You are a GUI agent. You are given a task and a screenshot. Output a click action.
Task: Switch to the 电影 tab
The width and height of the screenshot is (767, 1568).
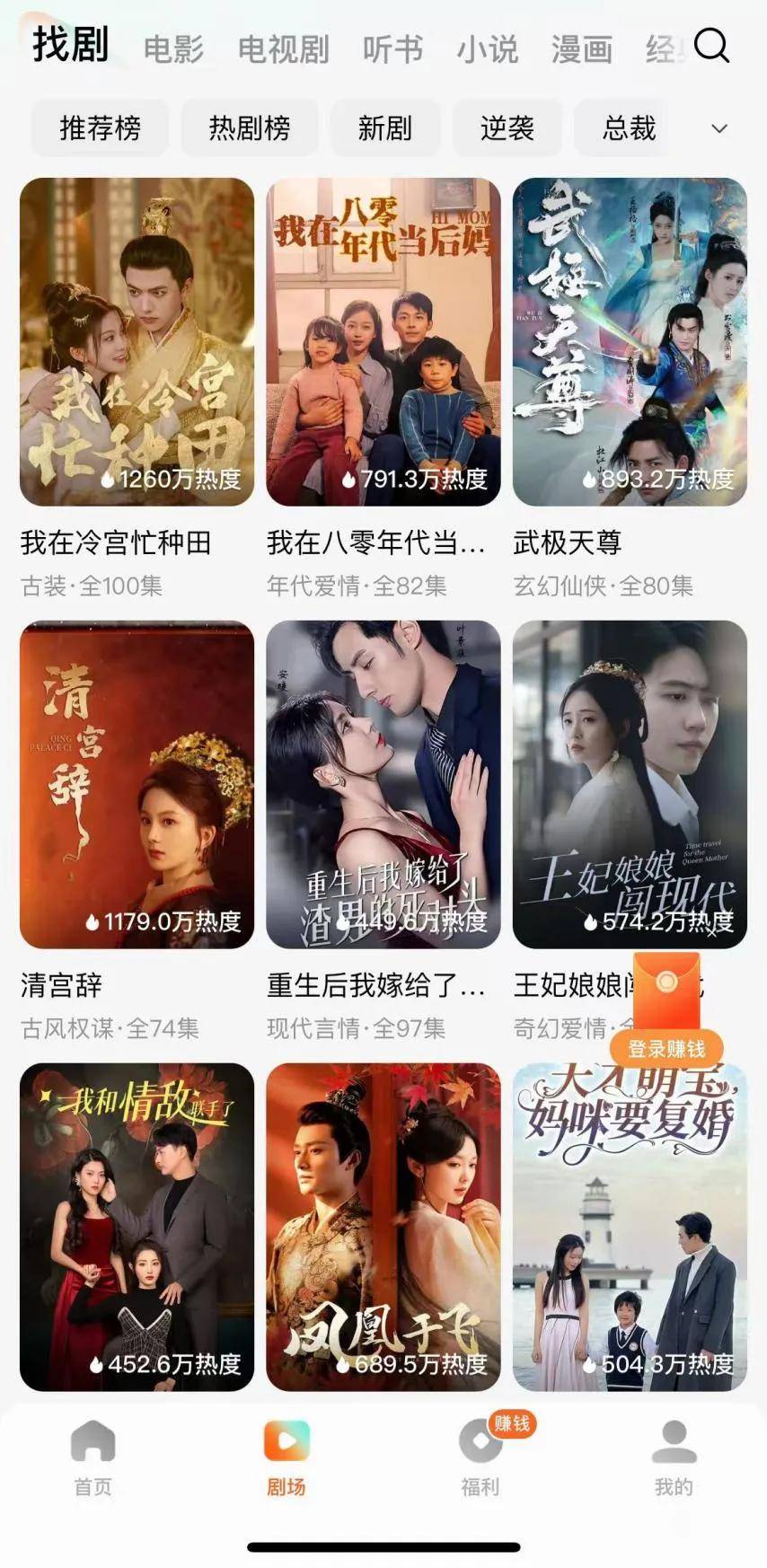pos(173,48)
